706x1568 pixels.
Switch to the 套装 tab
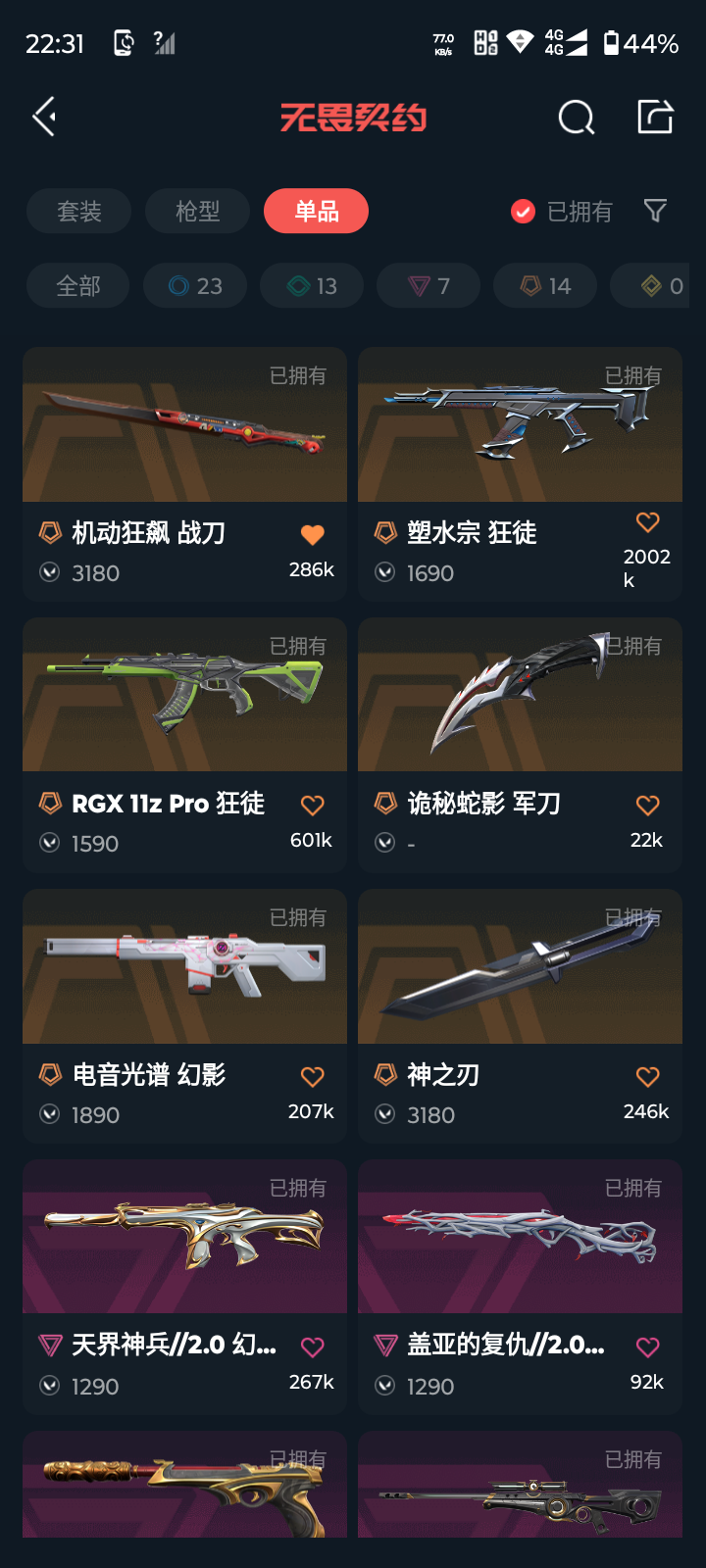[x=79, y=211]
